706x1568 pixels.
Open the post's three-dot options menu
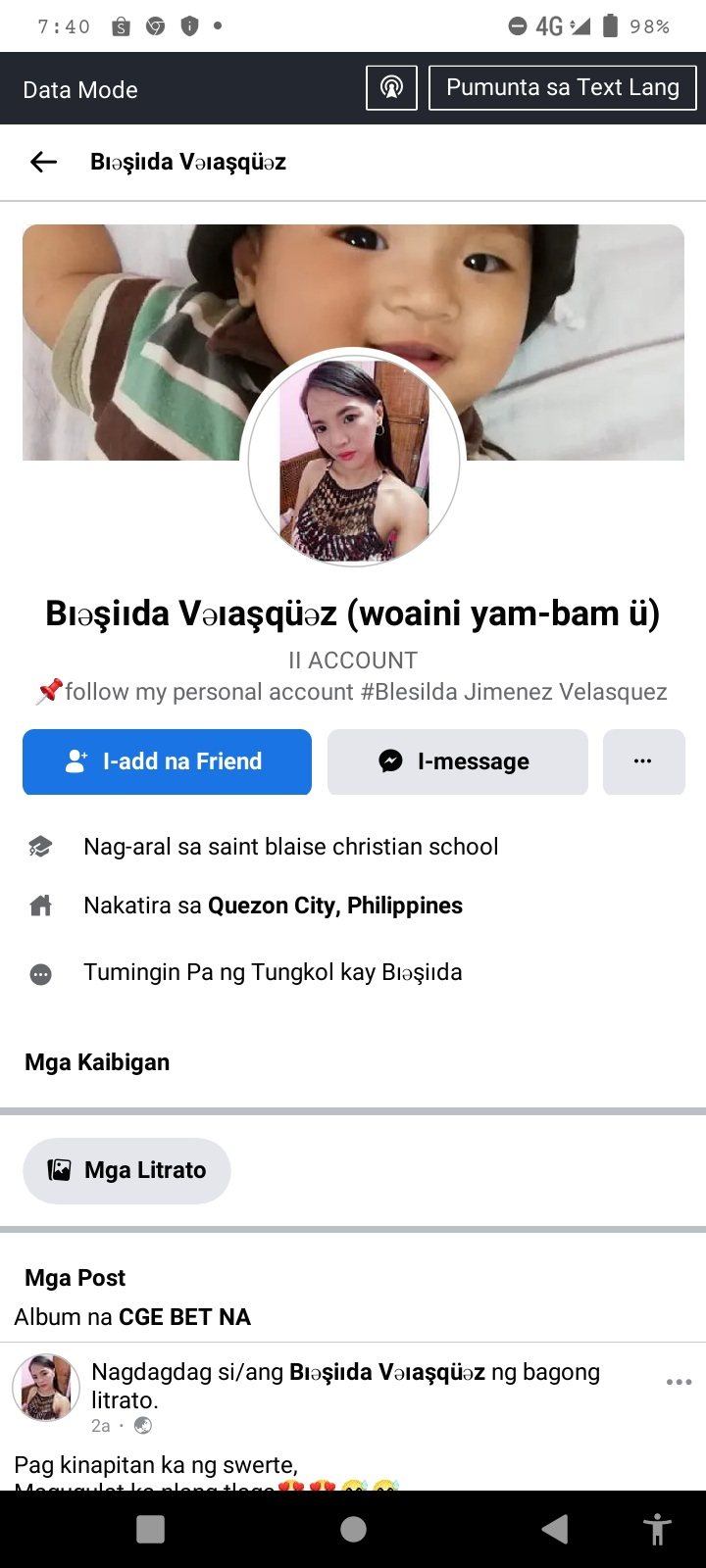coord(679,1382)
